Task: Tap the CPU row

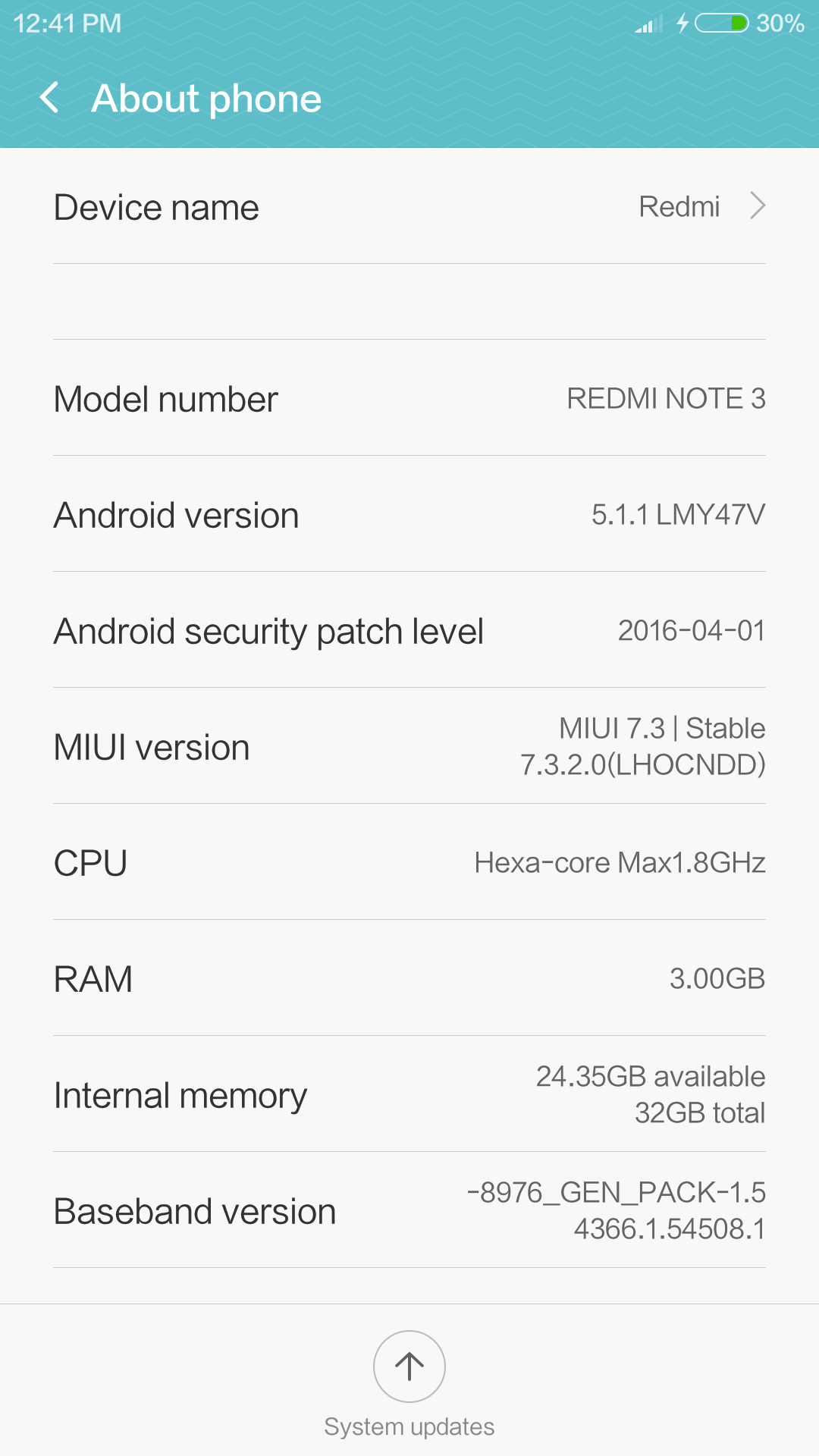Action: pyautogui.click(x=409, y=863)
